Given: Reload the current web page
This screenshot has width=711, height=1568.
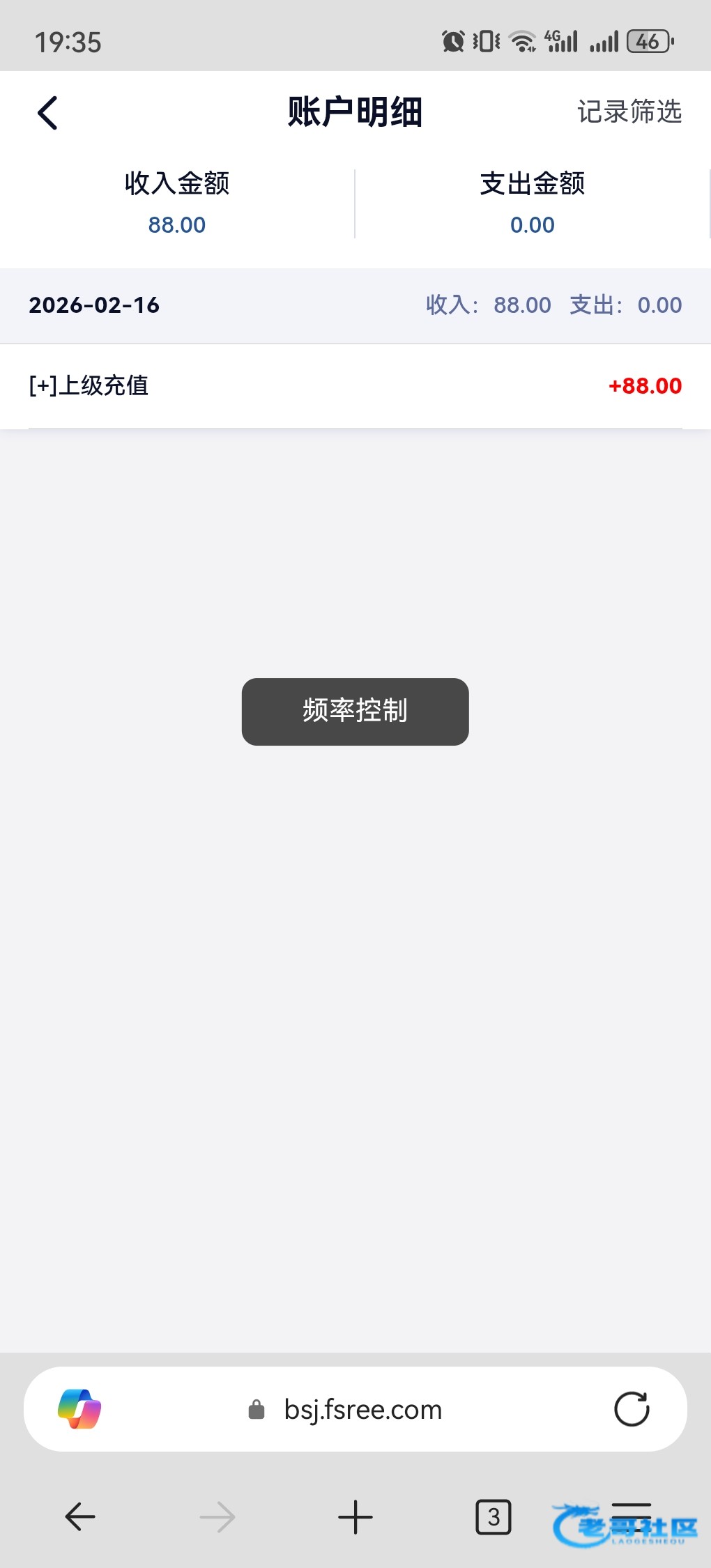Looking at the screenshot, I should tap(632, 1408).
